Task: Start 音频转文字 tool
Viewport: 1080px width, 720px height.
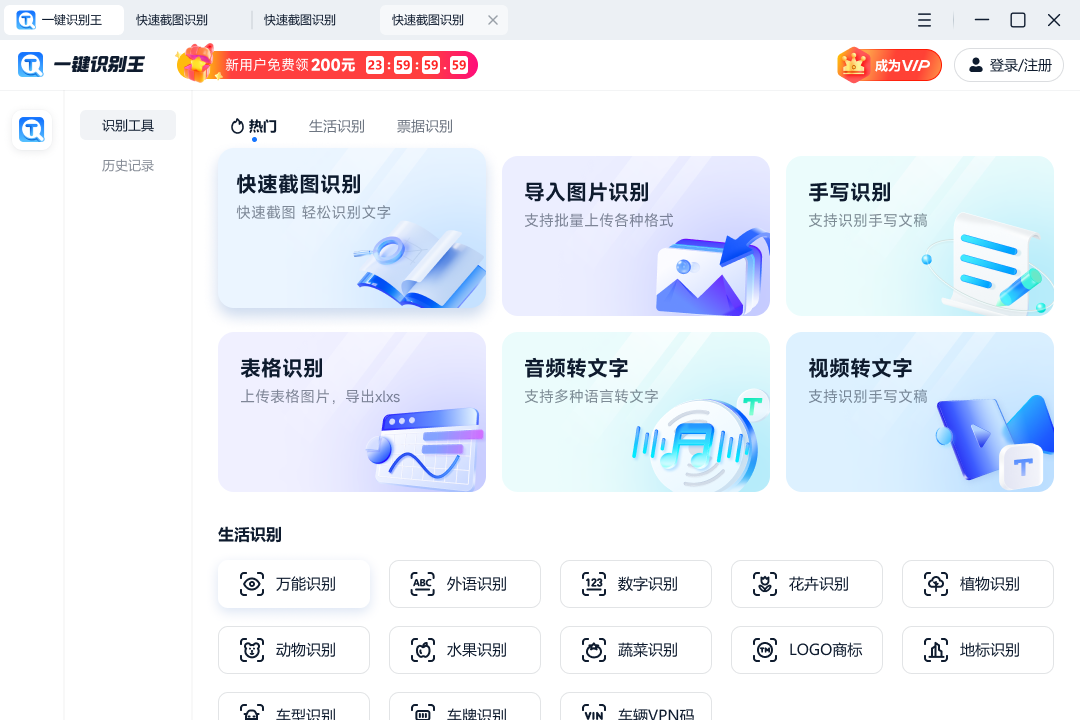Action: click(x=636, y=412)
